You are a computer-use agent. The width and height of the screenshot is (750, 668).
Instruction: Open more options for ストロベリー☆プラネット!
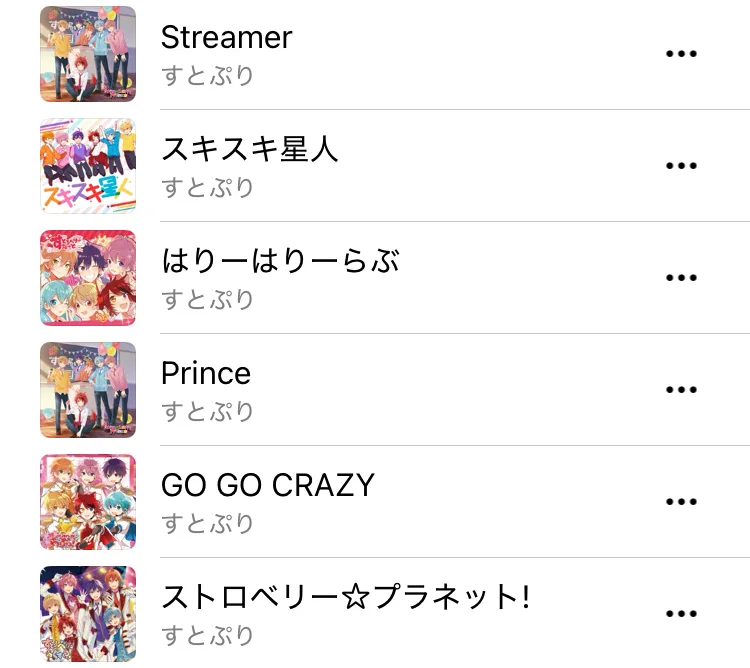(681, 614)
